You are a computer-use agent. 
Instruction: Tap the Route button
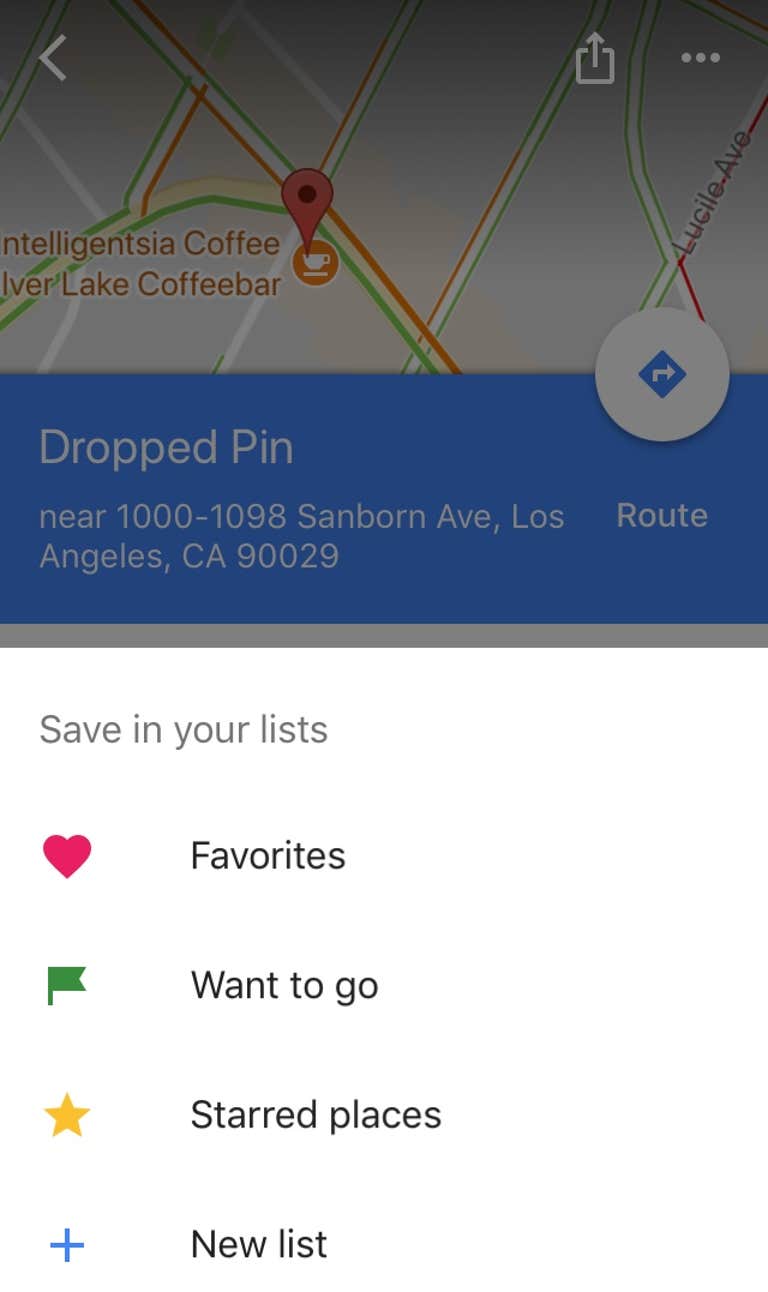pyautogui.click(x=660, y=515)
